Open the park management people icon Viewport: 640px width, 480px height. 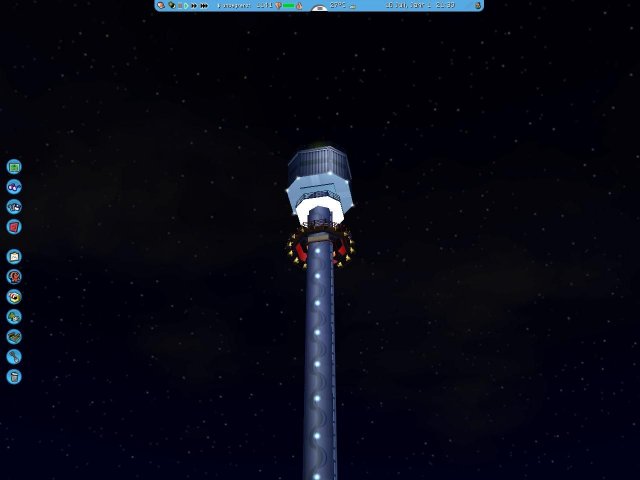click(x=14, y=207)
